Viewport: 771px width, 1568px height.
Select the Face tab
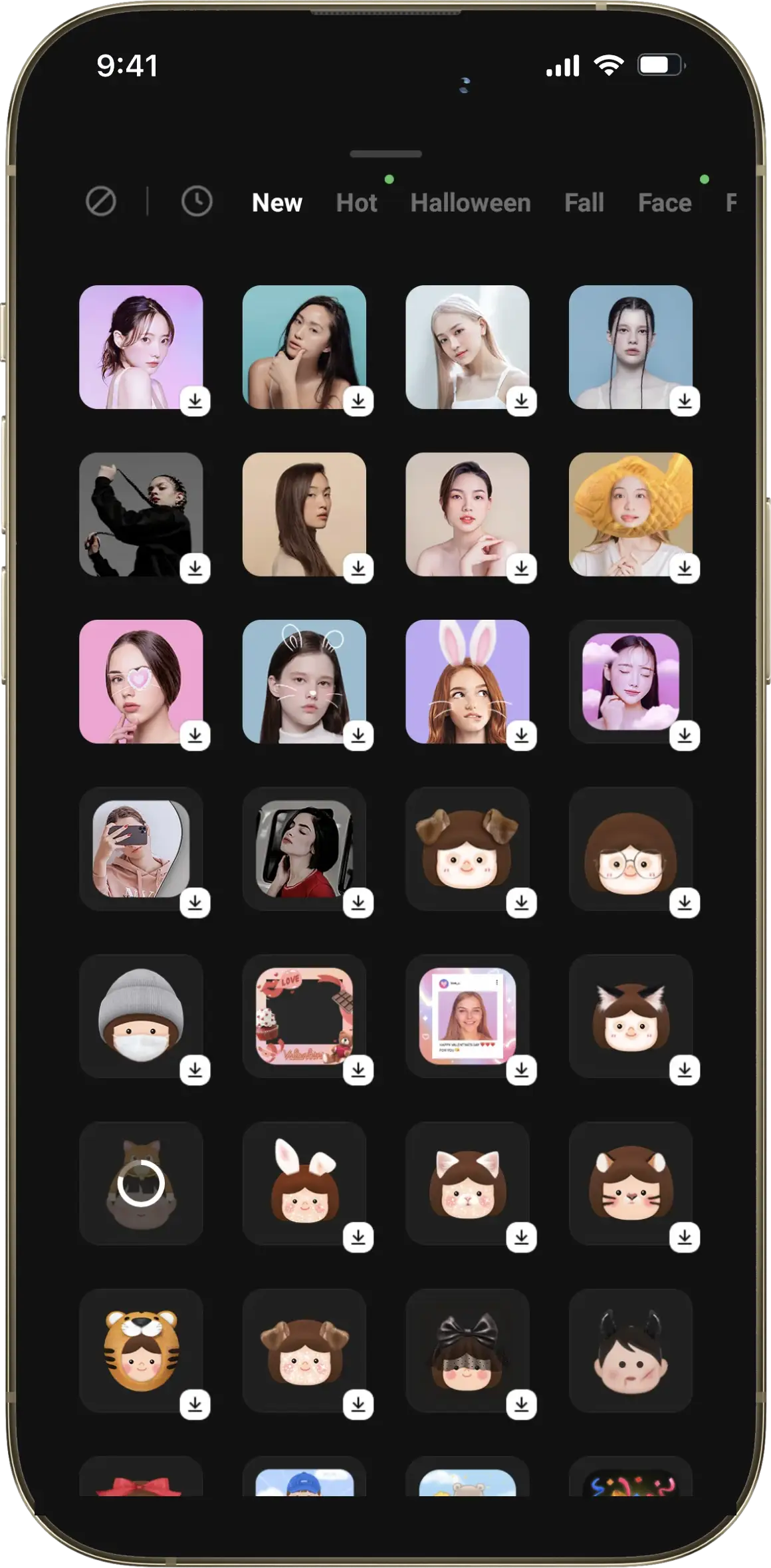[x=665, y=203]
